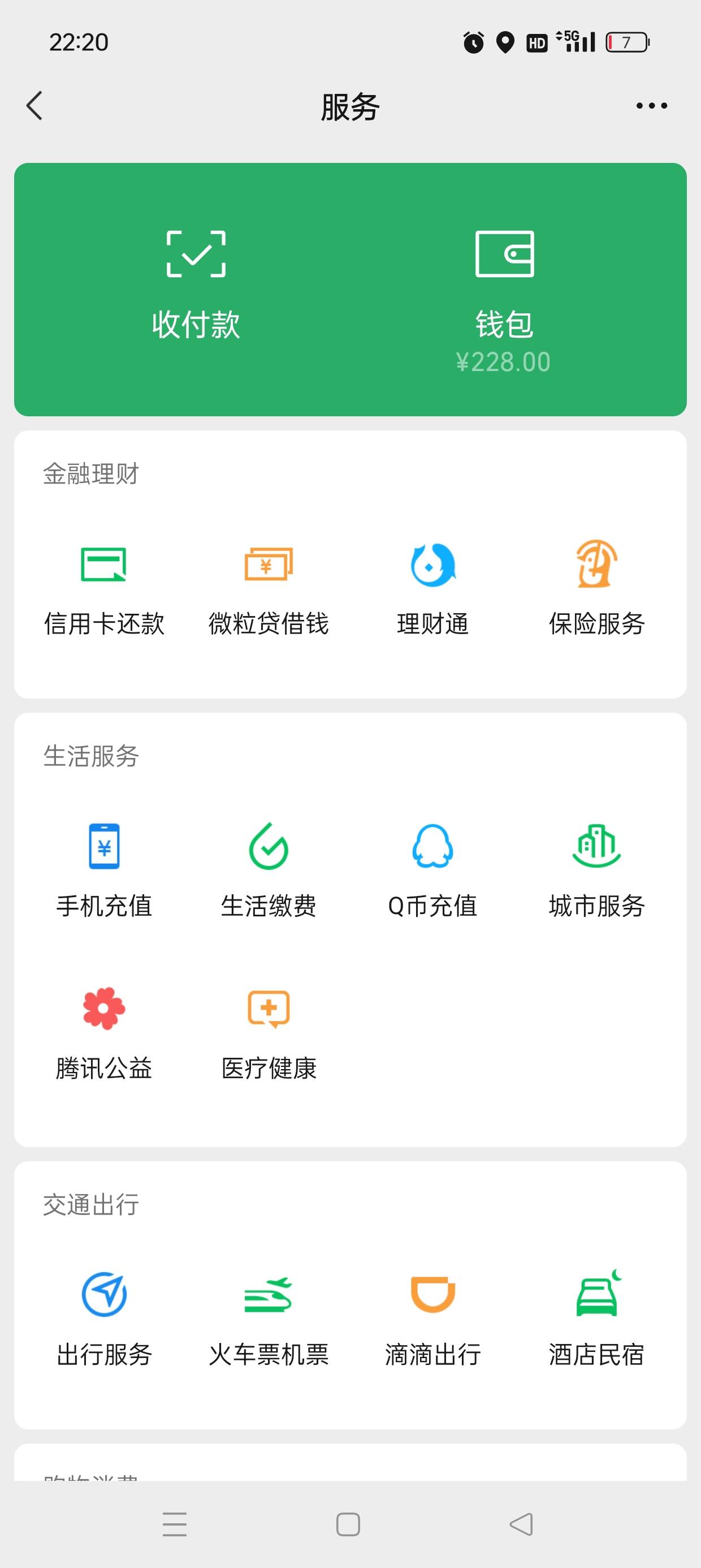Choose Q币充值
The width and height of the screenshot is (701, 1568).
tap(432, 869)
